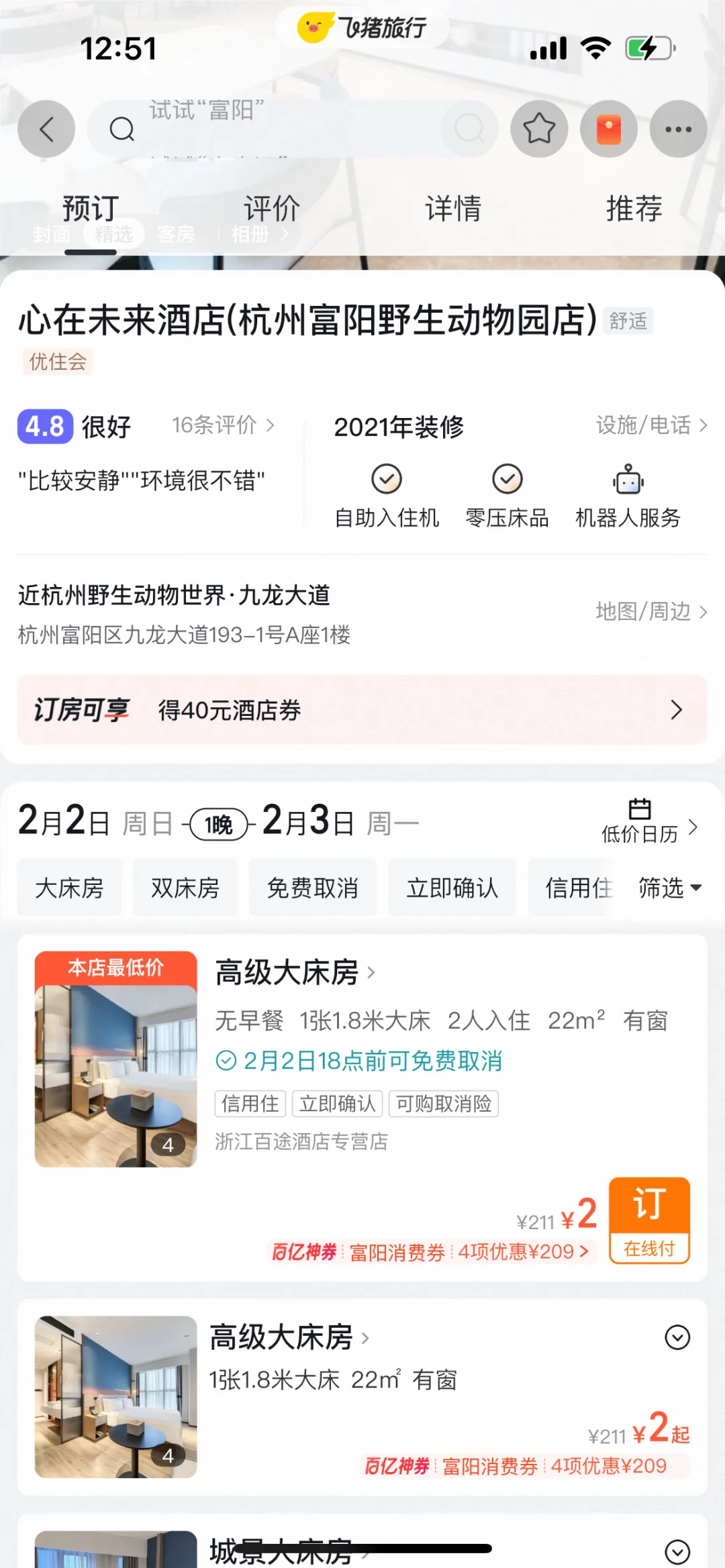This screenshot has height=1568, width=725.
Task: Expand the 城景大床房 room options
Action: tap(677, 1551)
